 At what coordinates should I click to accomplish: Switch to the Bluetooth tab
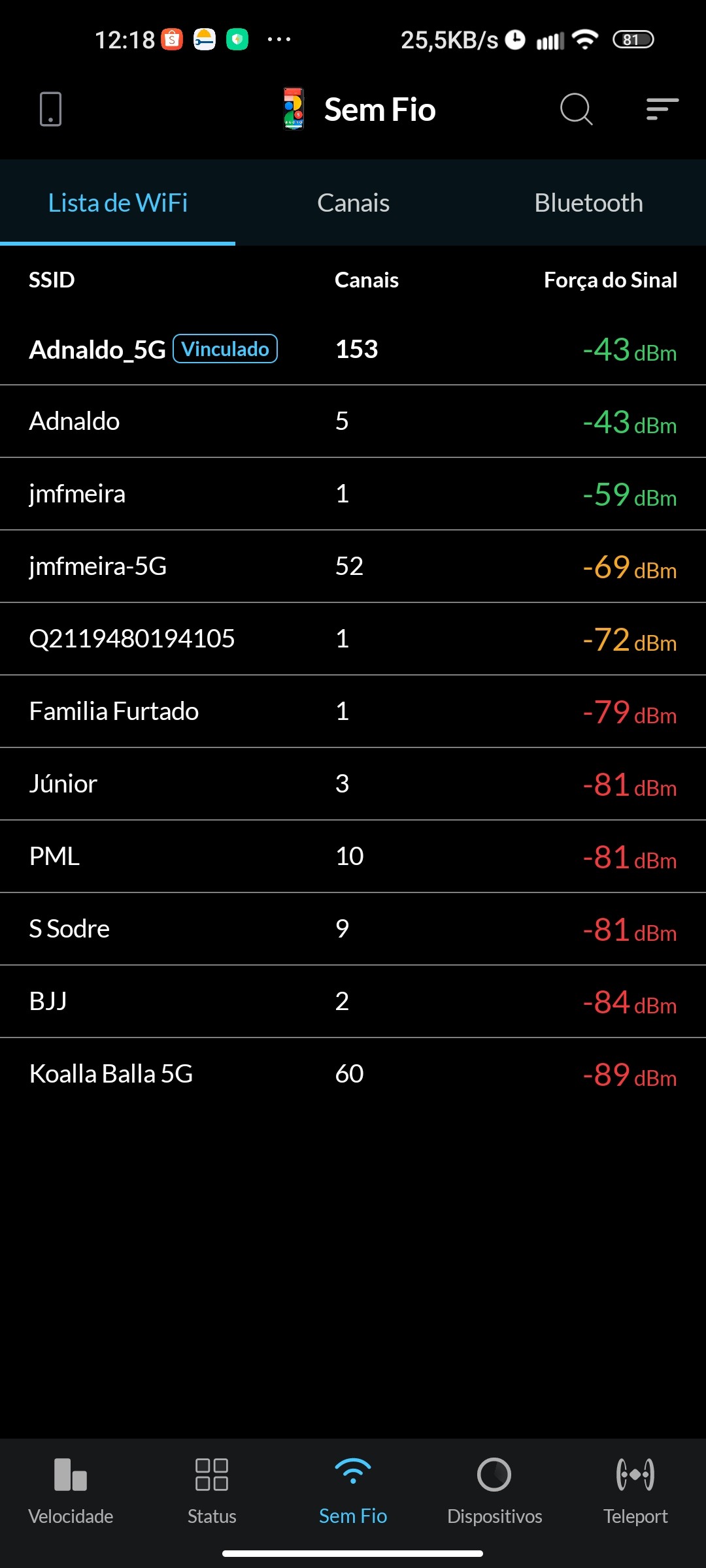coord(588,203)
